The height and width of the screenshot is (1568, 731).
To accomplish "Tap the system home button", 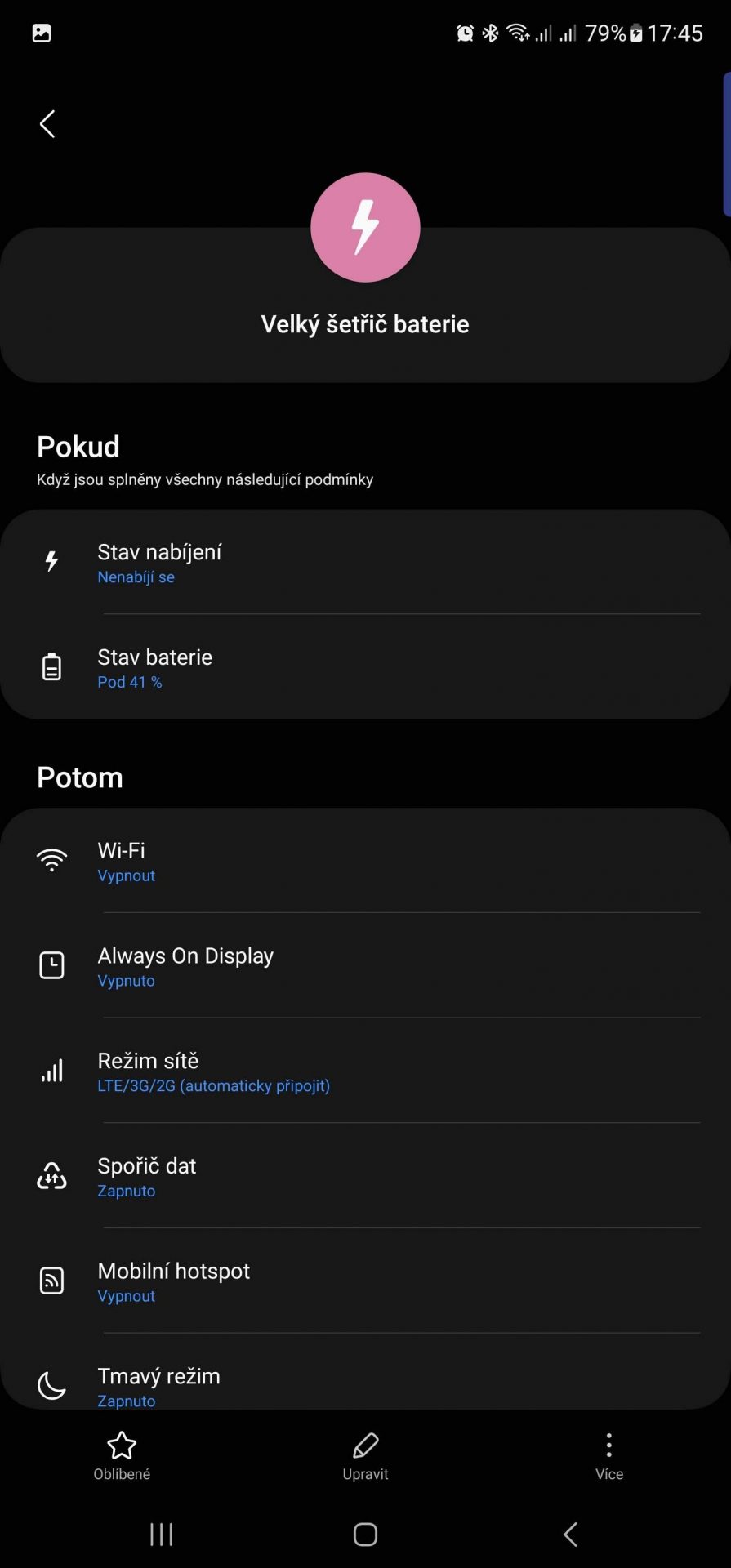I will coord(365,1535).
